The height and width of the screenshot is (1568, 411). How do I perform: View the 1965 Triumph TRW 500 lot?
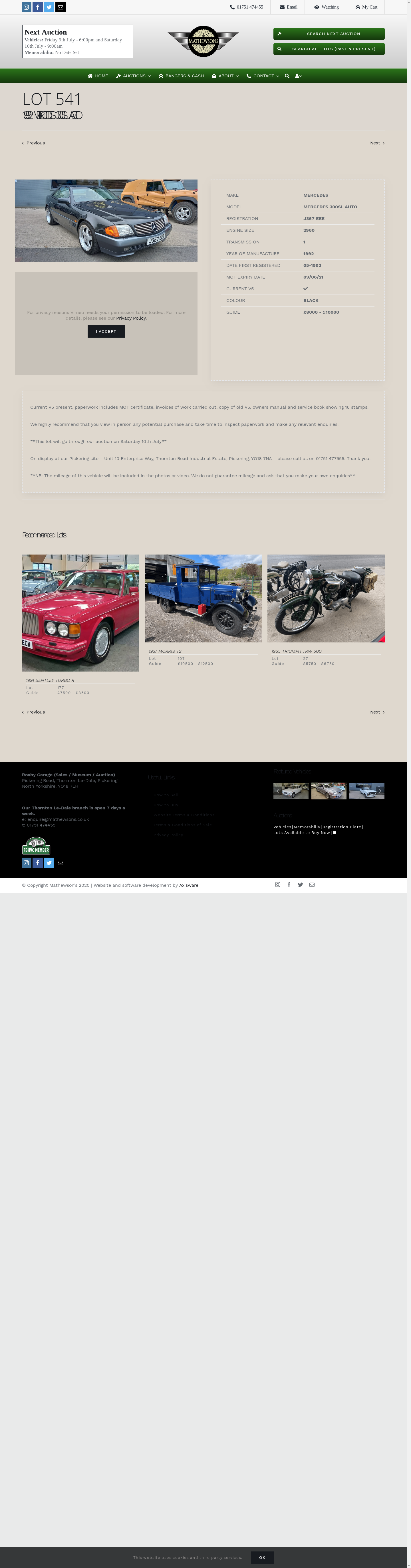(326, 598)
